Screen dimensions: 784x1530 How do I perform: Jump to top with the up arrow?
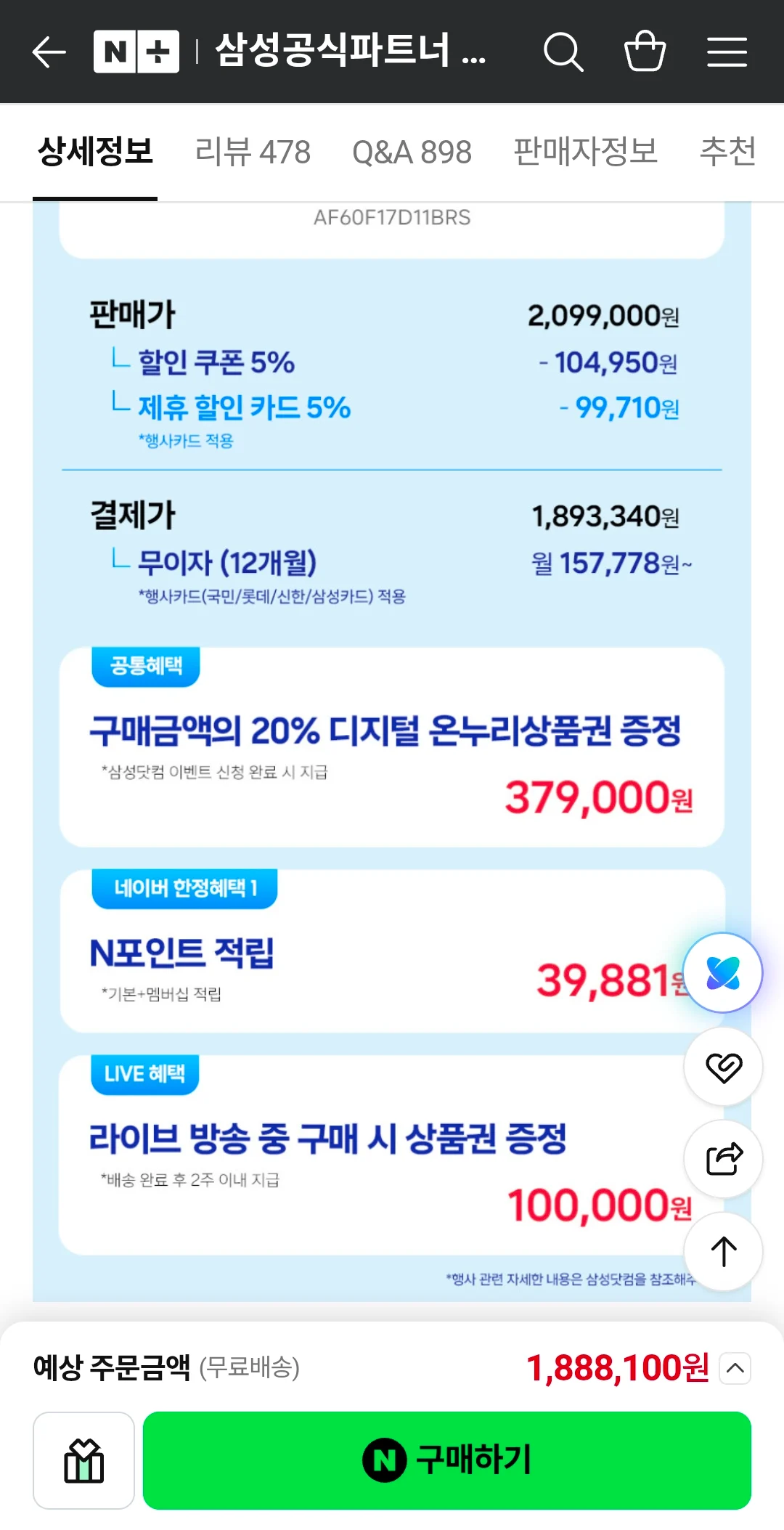click(x=723, y=1252)
